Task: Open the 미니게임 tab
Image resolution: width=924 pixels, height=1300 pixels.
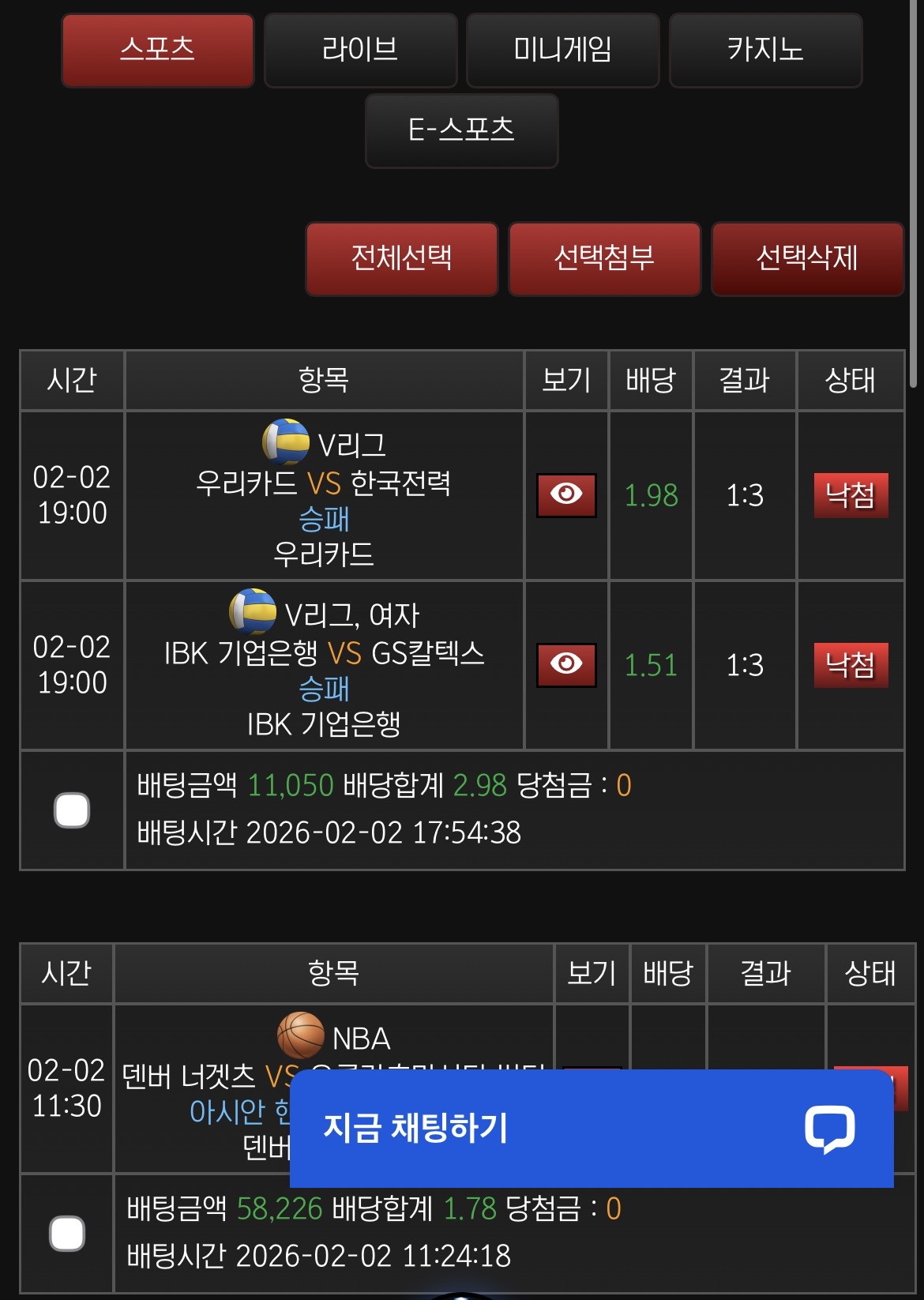Action: pos(562,50)
